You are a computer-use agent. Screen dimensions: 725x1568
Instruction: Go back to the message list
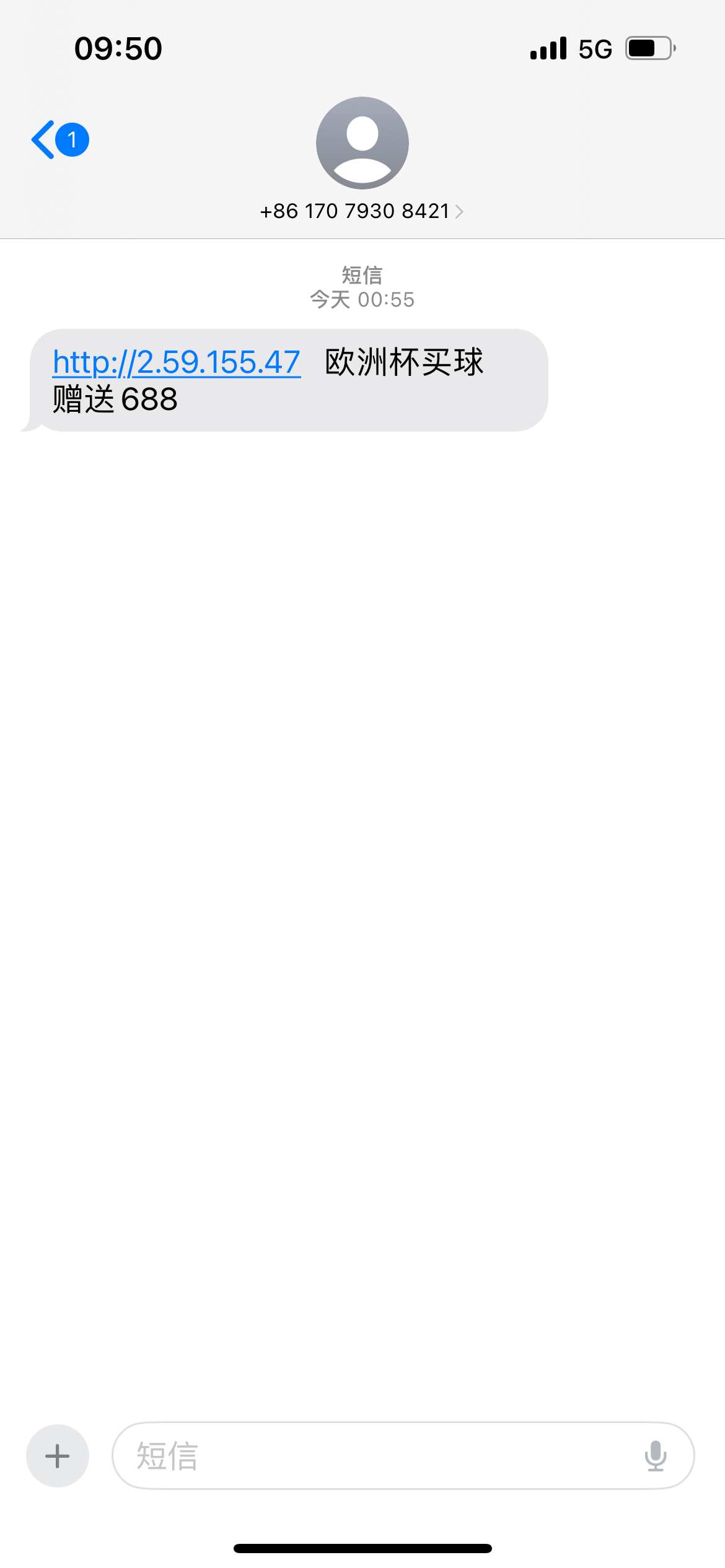pos(59,140)
